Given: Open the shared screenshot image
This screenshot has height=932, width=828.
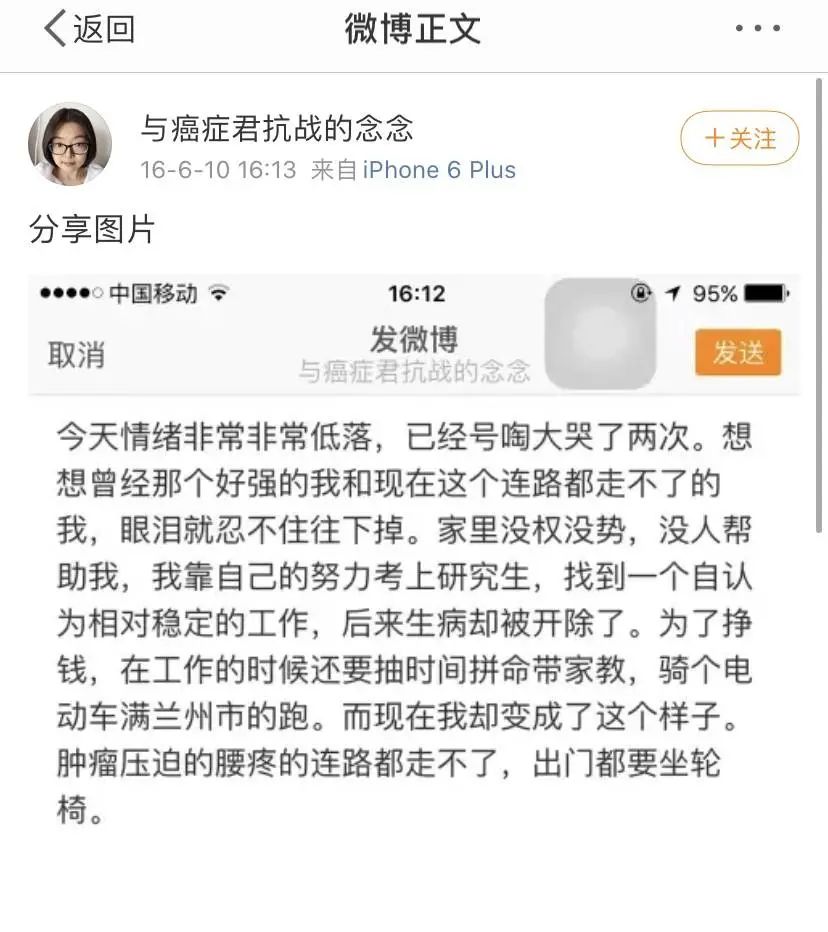Looking at the screenshot, I should (414, 550).
